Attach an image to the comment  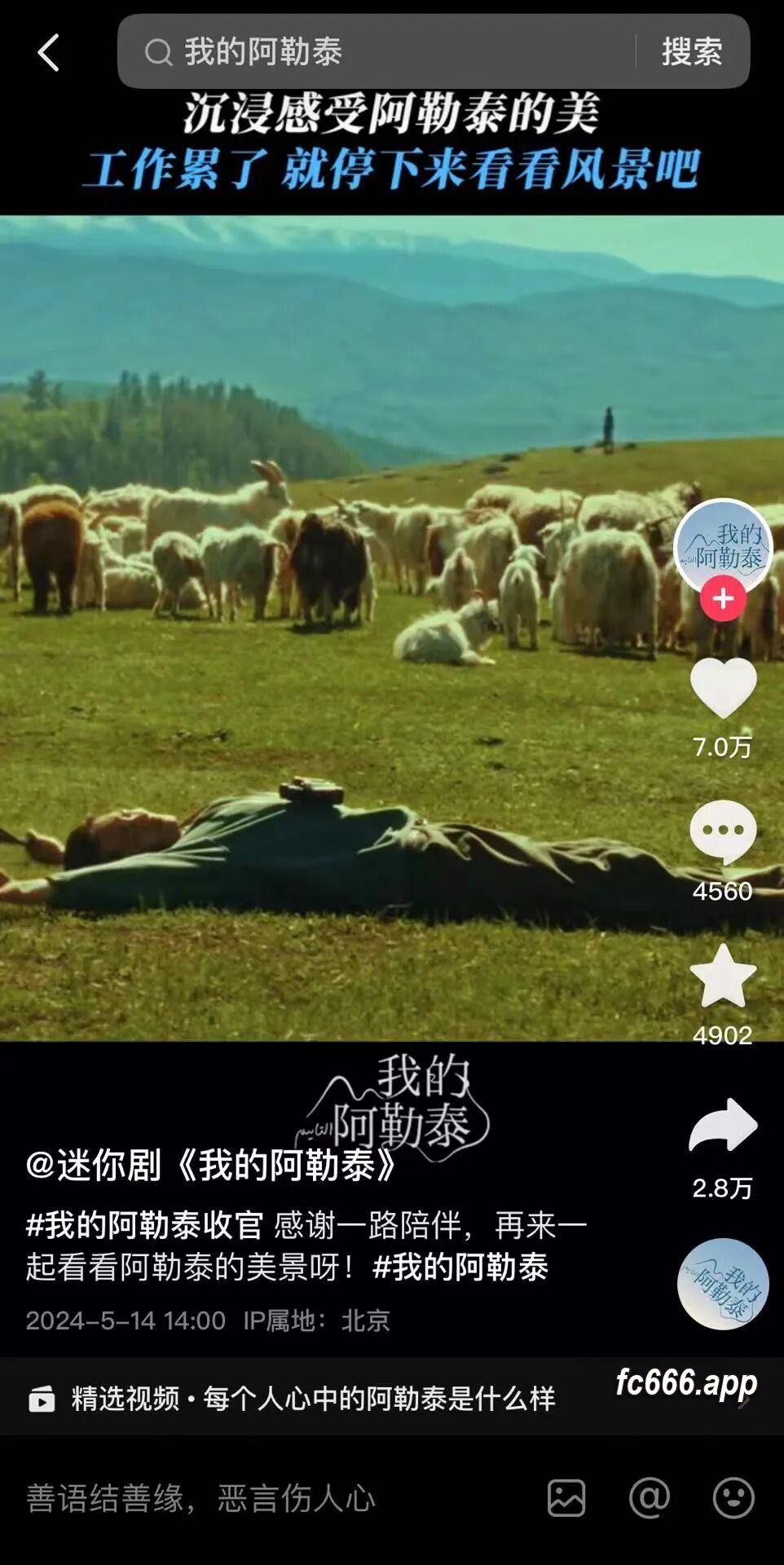coord(566,1498)
